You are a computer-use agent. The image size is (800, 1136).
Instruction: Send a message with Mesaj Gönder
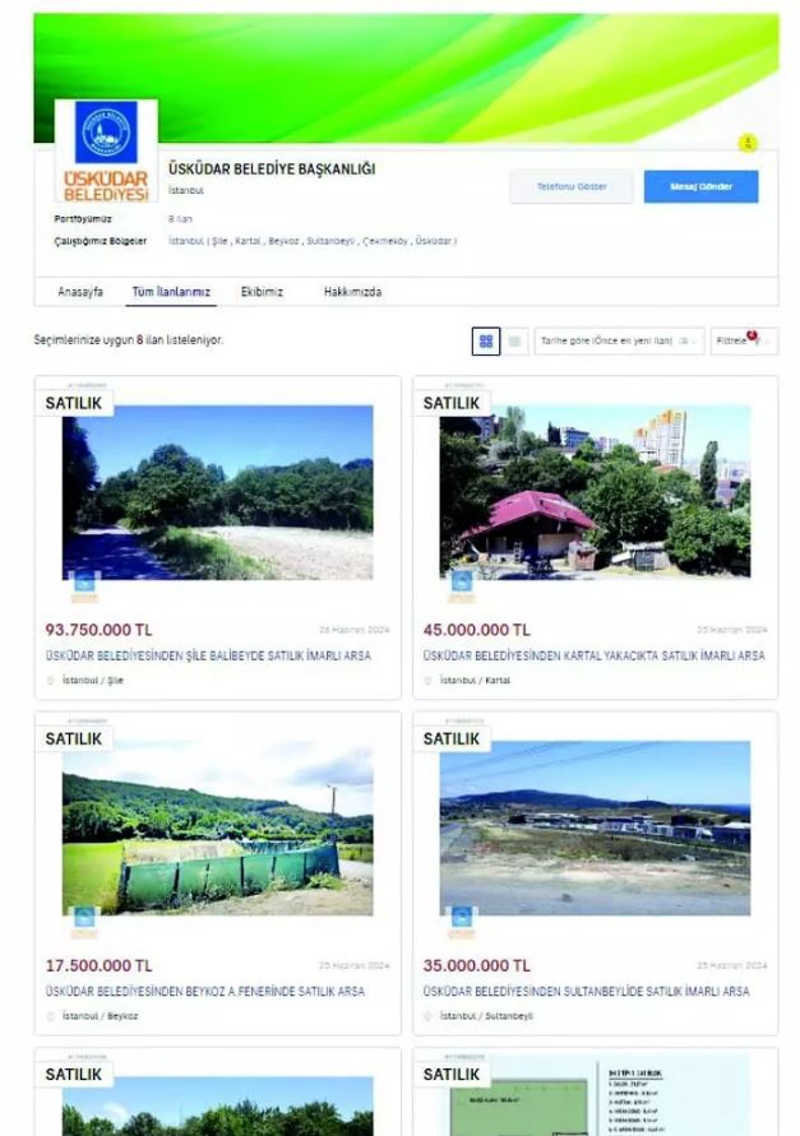(700, 187)
